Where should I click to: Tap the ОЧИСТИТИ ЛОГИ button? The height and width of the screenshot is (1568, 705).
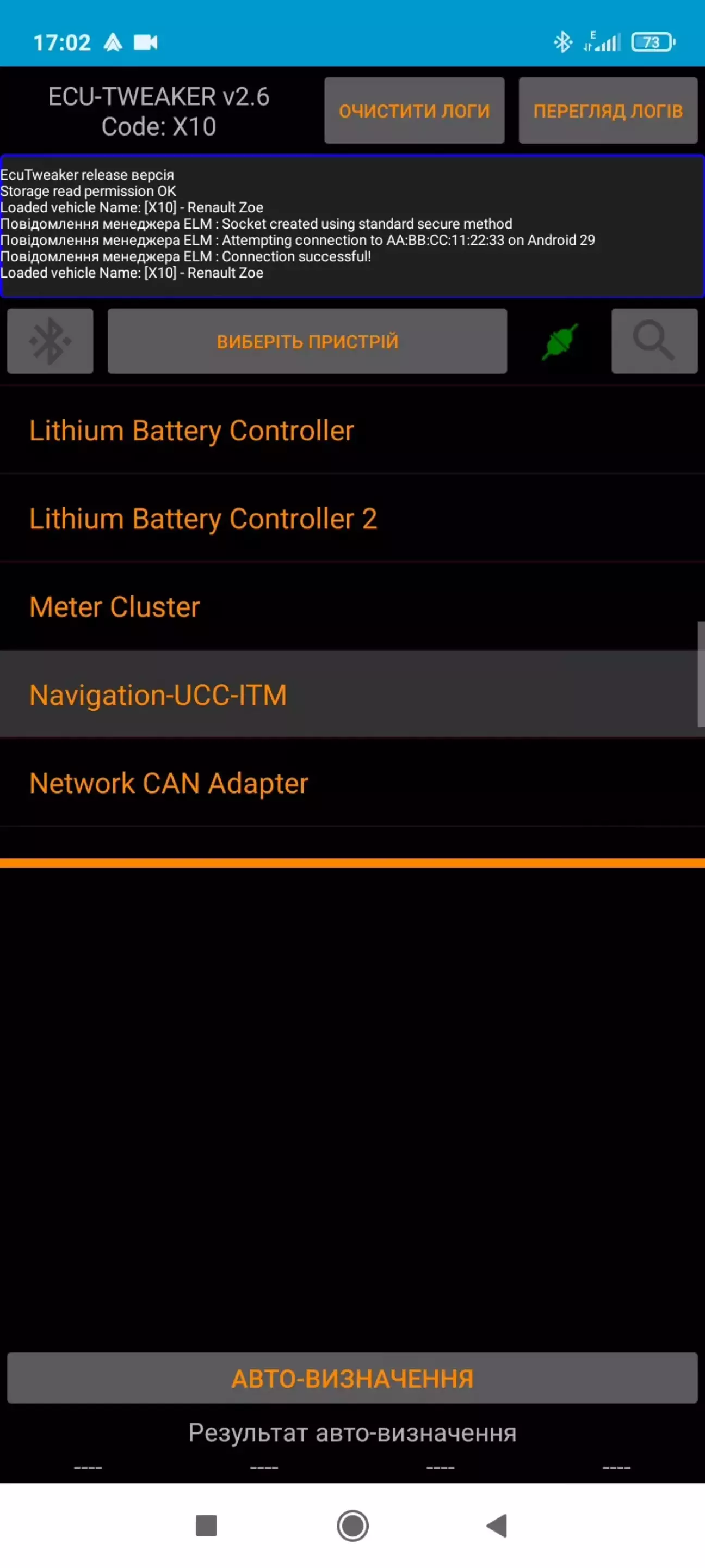pos(413,110)
